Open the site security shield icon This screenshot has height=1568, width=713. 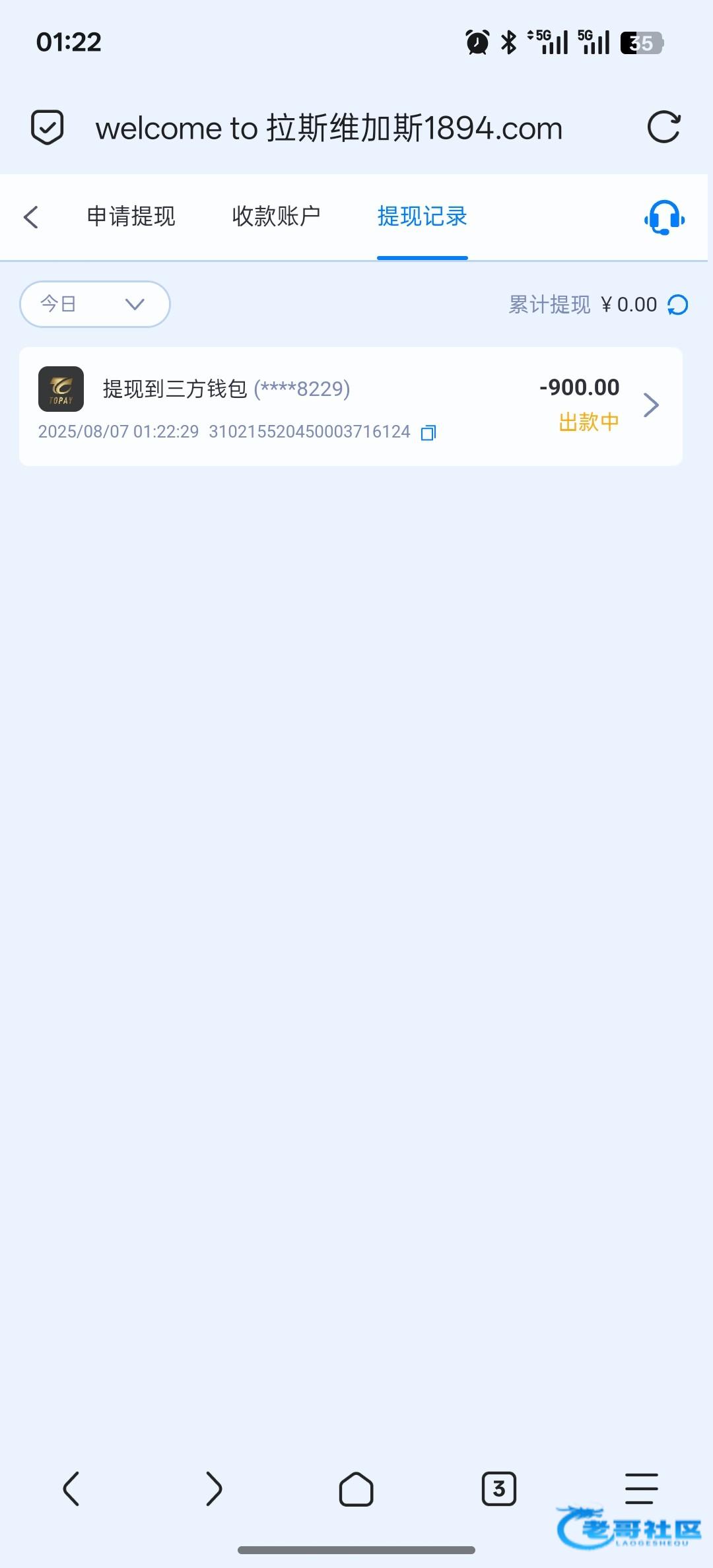coord(48,127)
